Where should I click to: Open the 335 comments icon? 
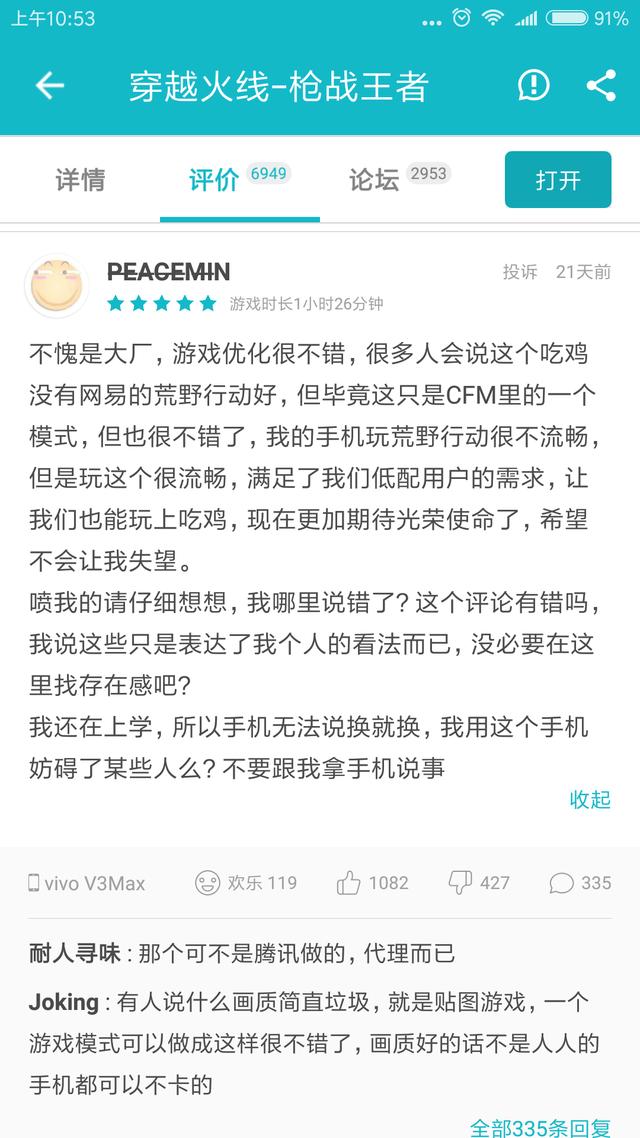click(580, 883)
